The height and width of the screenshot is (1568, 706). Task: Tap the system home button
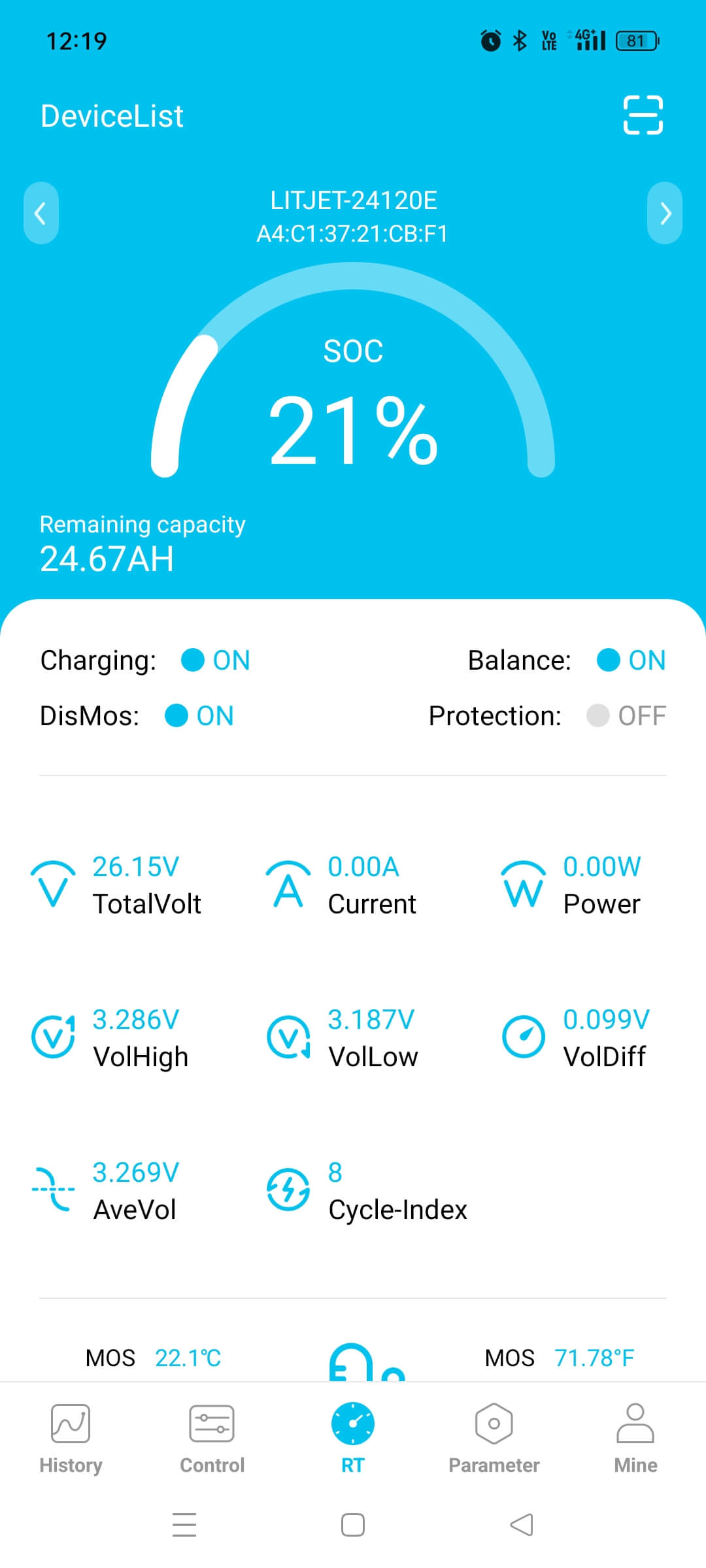point(353,1525)
